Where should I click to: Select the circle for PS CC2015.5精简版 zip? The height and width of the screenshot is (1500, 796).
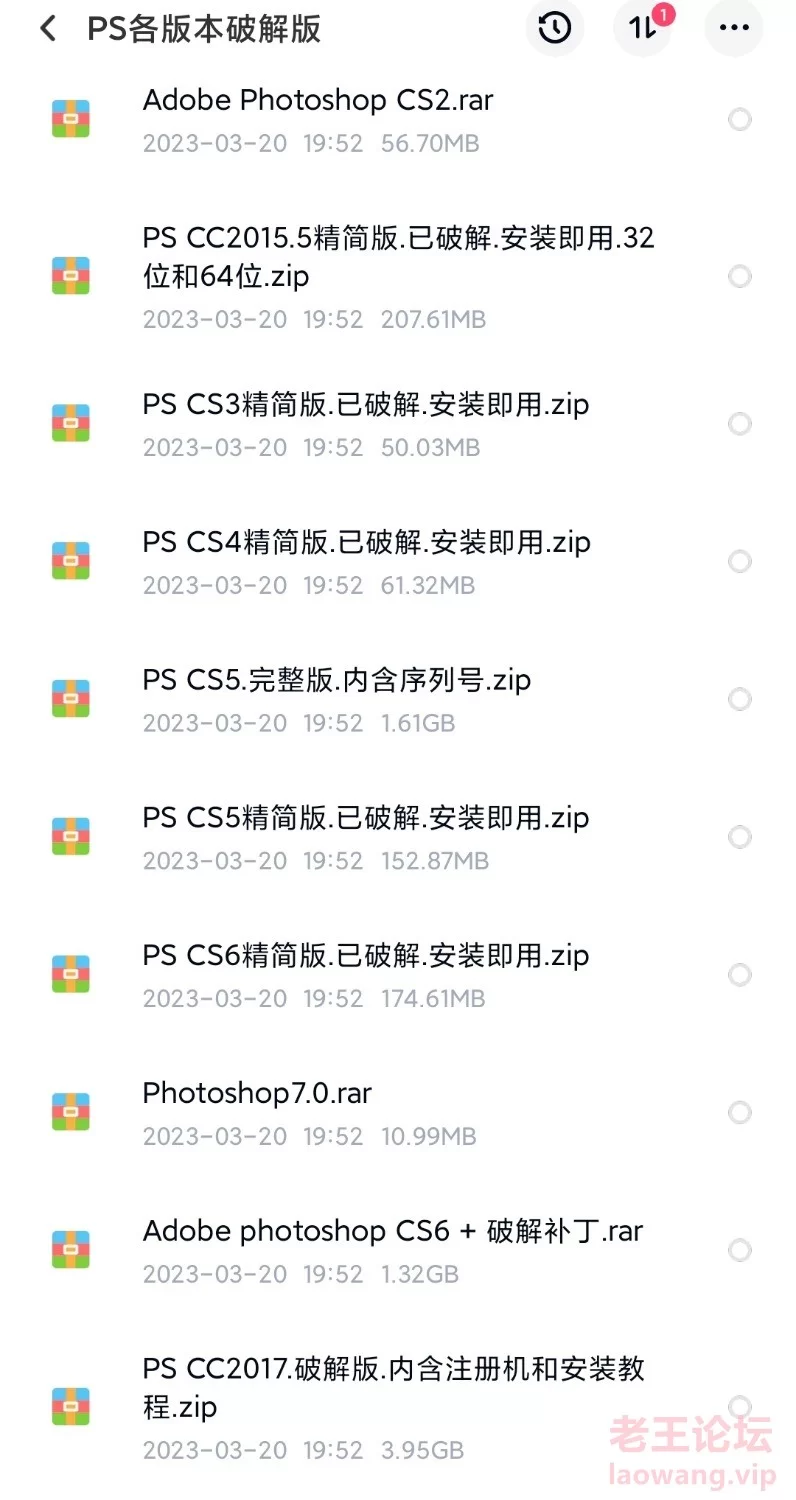740,276
